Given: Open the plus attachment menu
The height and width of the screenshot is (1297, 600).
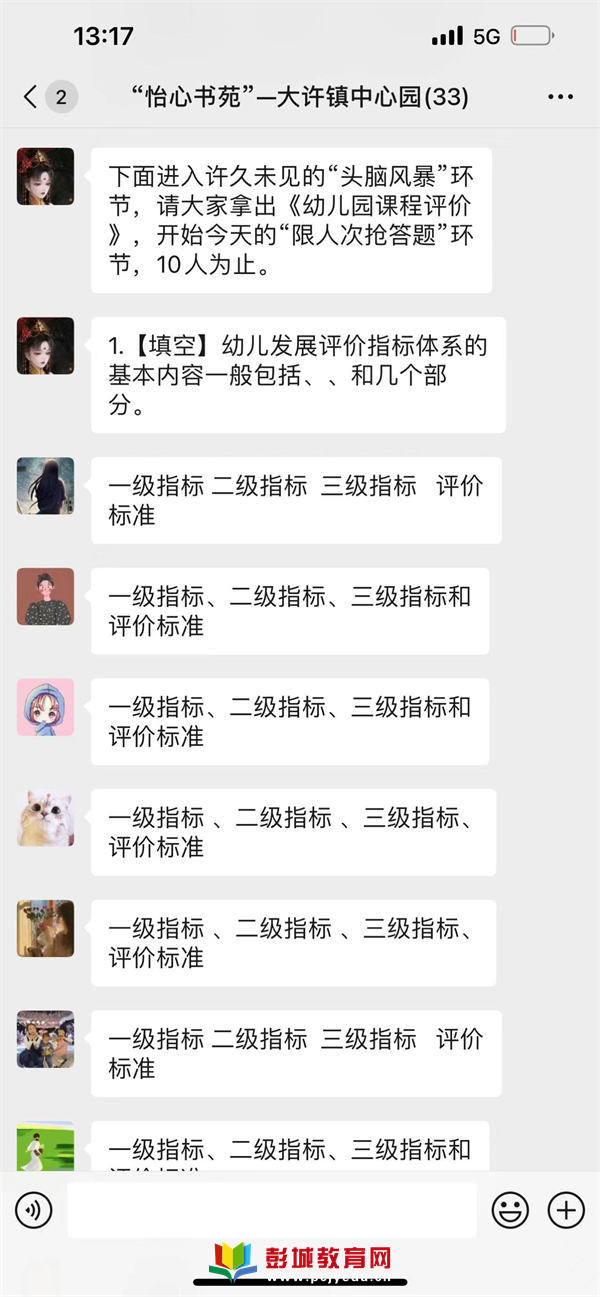Looking at the screenshot, I should (x=566, y=1211).
